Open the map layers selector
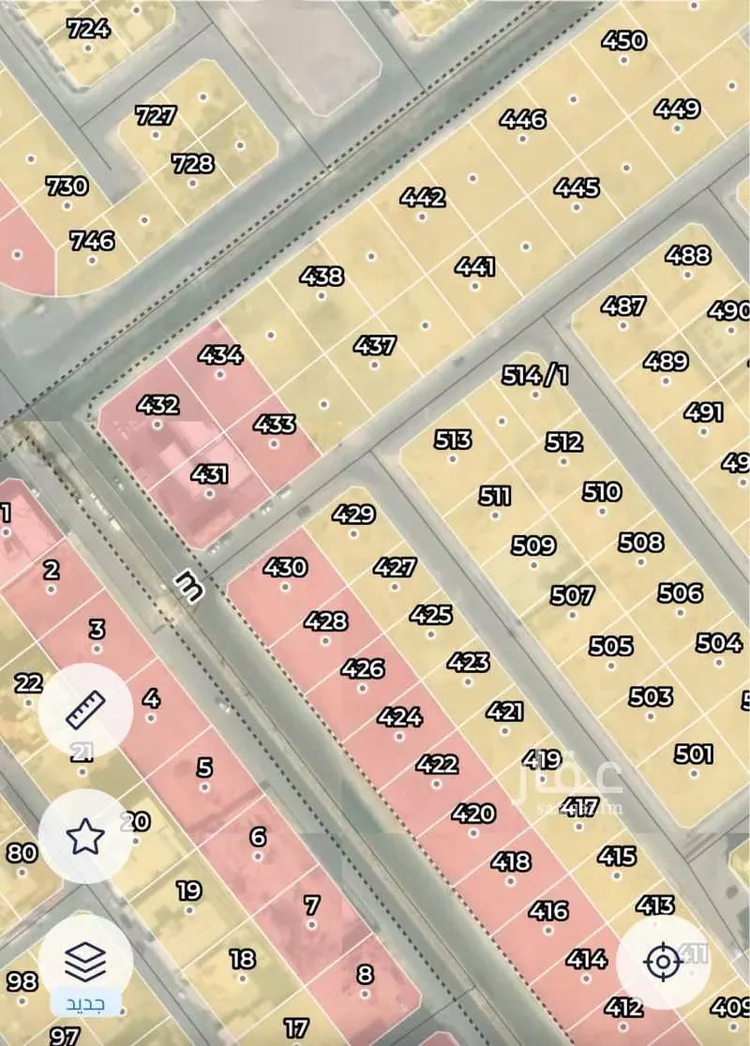Image resolution: width=750 pixels, height=1046 pixels. (85, 962)
